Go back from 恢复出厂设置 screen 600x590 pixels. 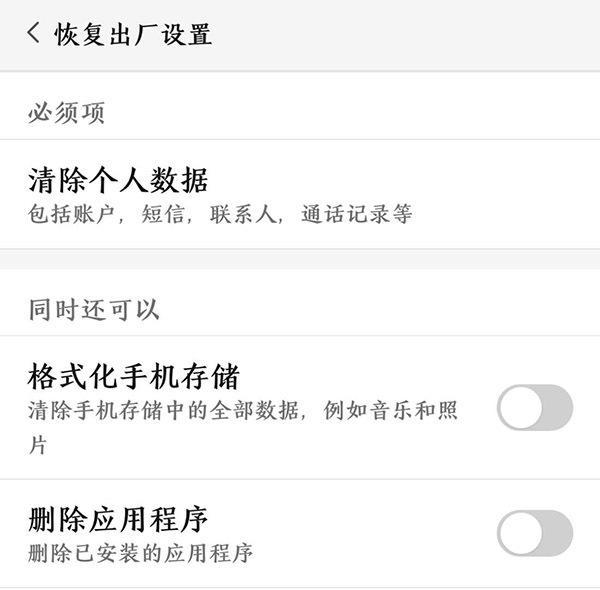tap(34, 33)
